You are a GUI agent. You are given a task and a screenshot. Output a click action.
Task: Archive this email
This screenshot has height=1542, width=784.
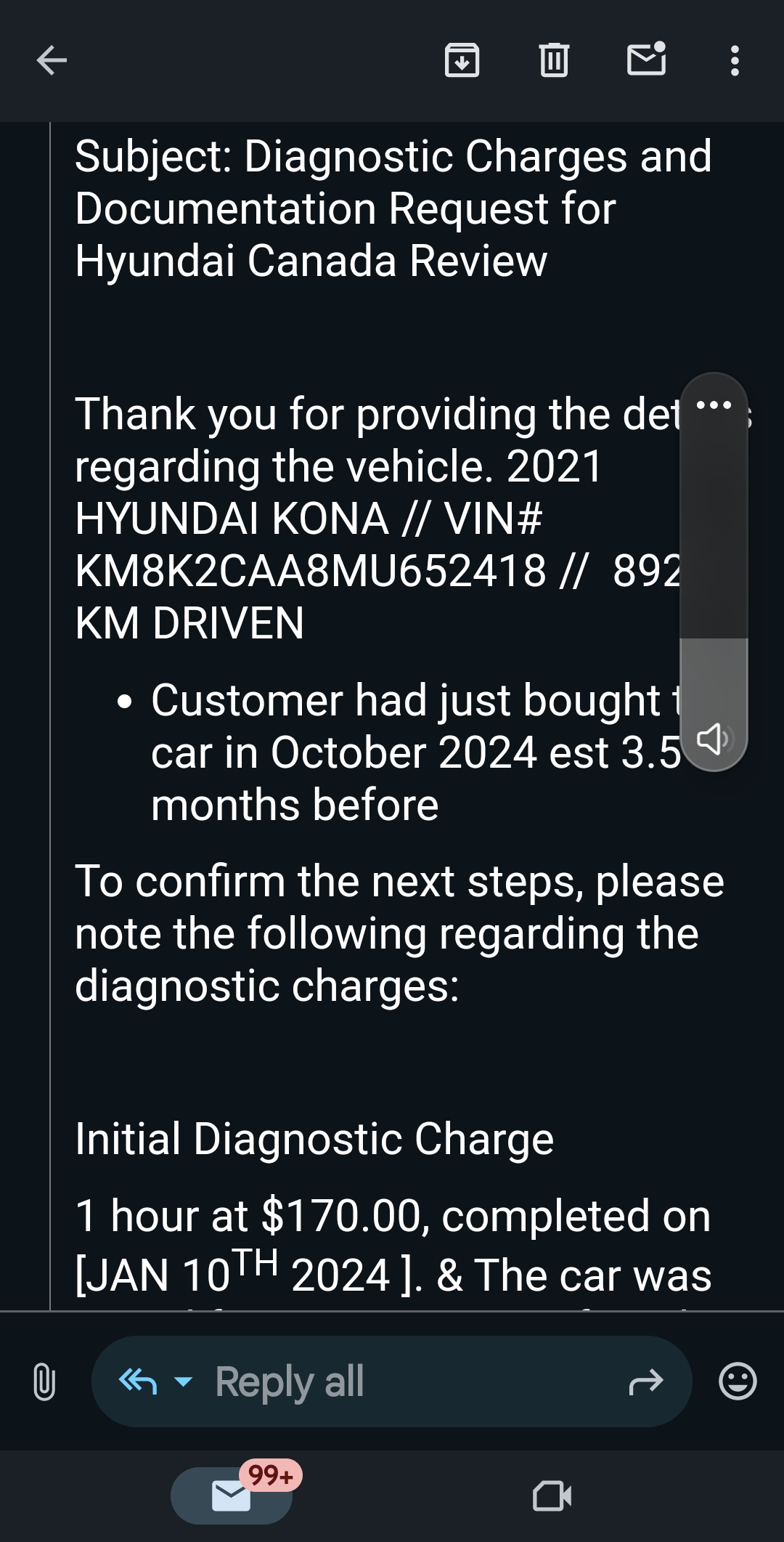pyautogui.click(x=462, y=60)
